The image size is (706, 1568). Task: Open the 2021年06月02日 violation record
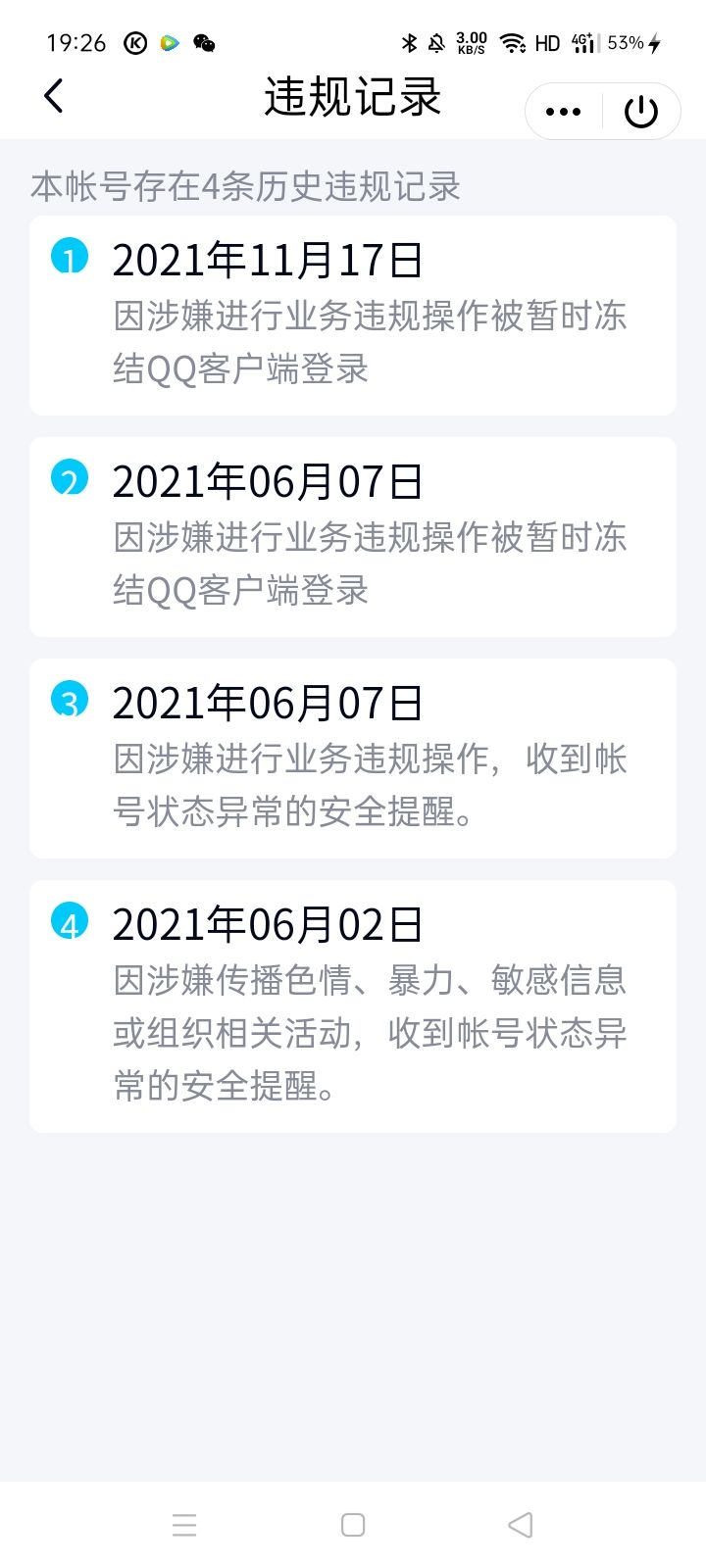point(353,1006)
